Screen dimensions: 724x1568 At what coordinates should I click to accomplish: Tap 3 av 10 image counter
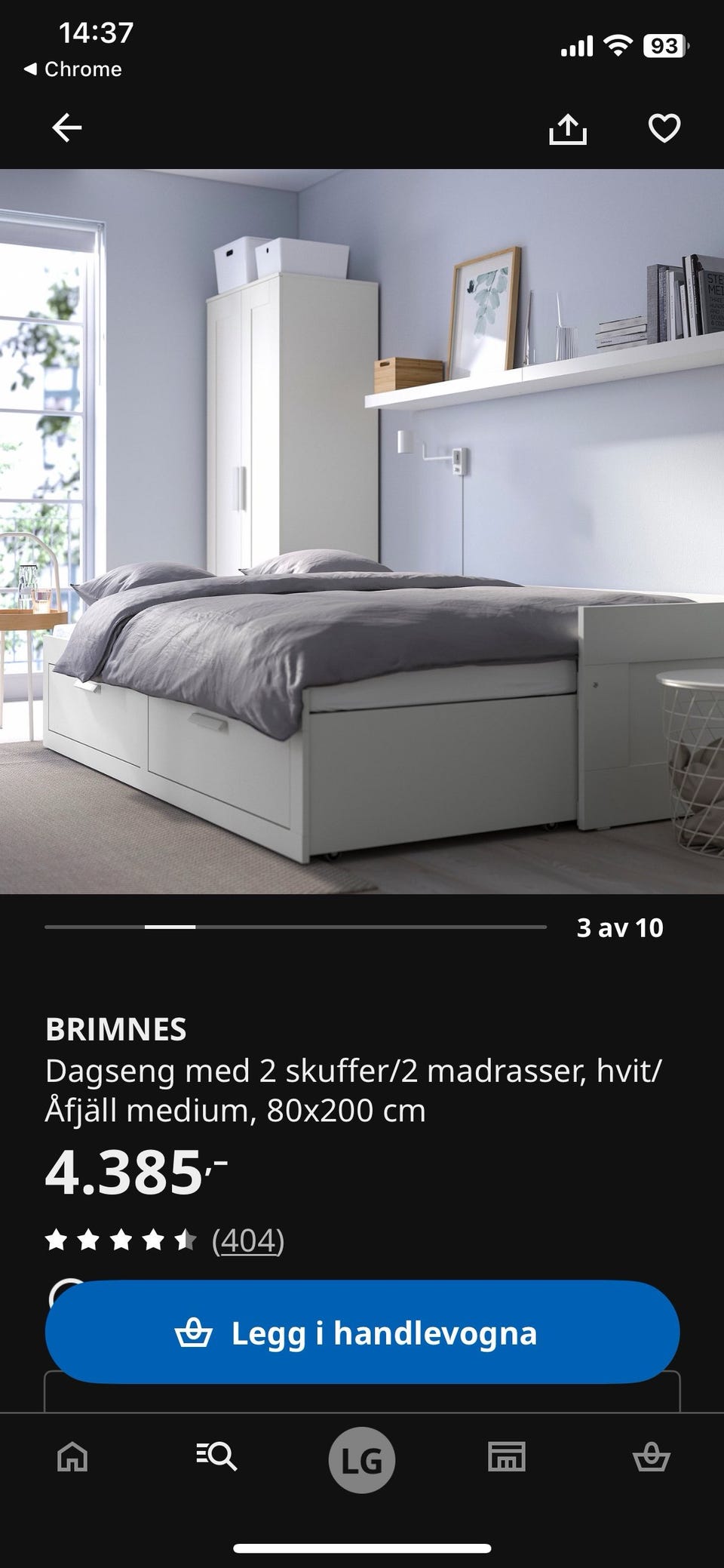pyautogui.click(x=620, y=929)
